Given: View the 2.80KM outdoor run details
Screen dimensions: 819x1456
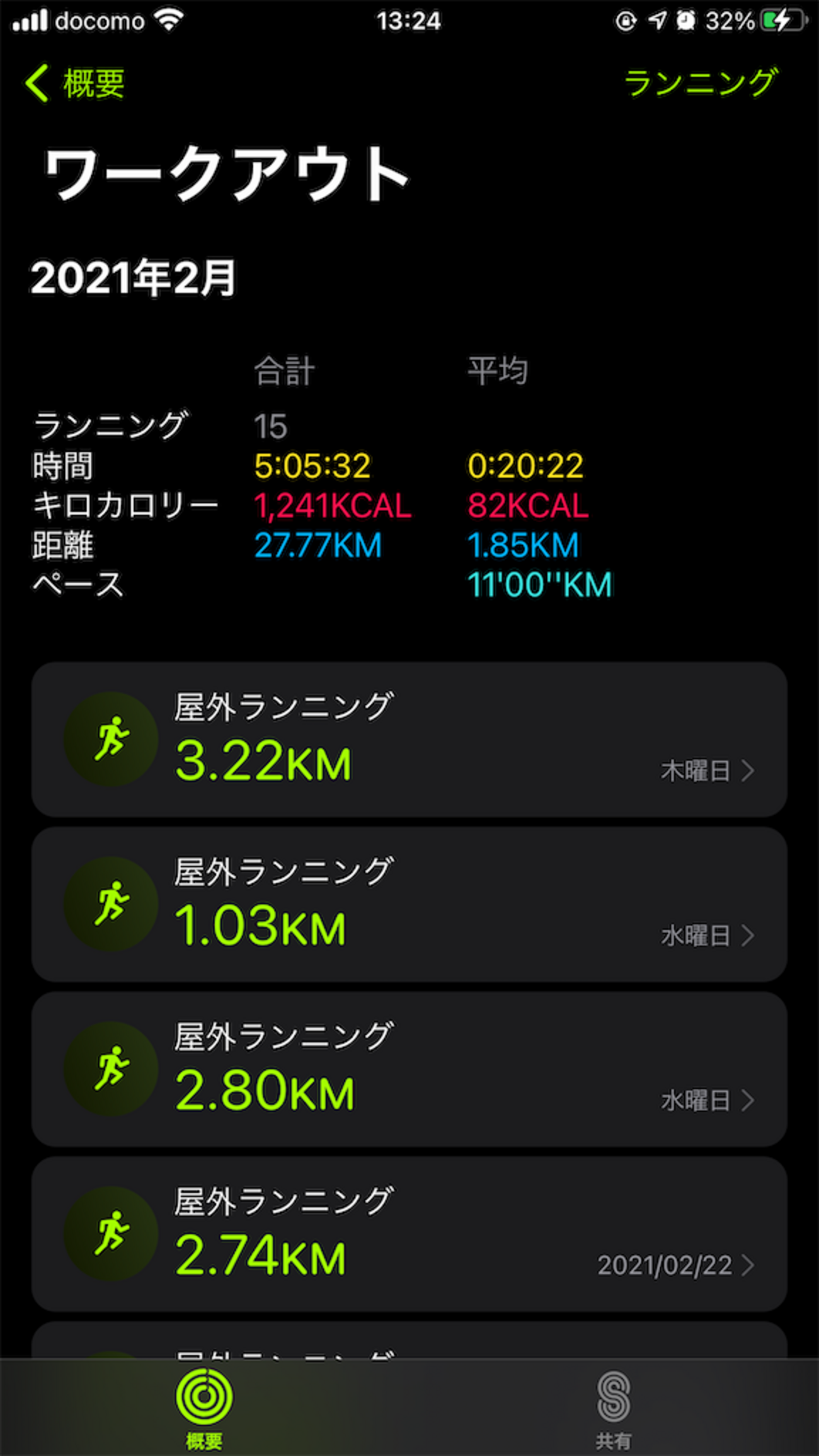Looking at the screenshot, I should [409, 1069].
